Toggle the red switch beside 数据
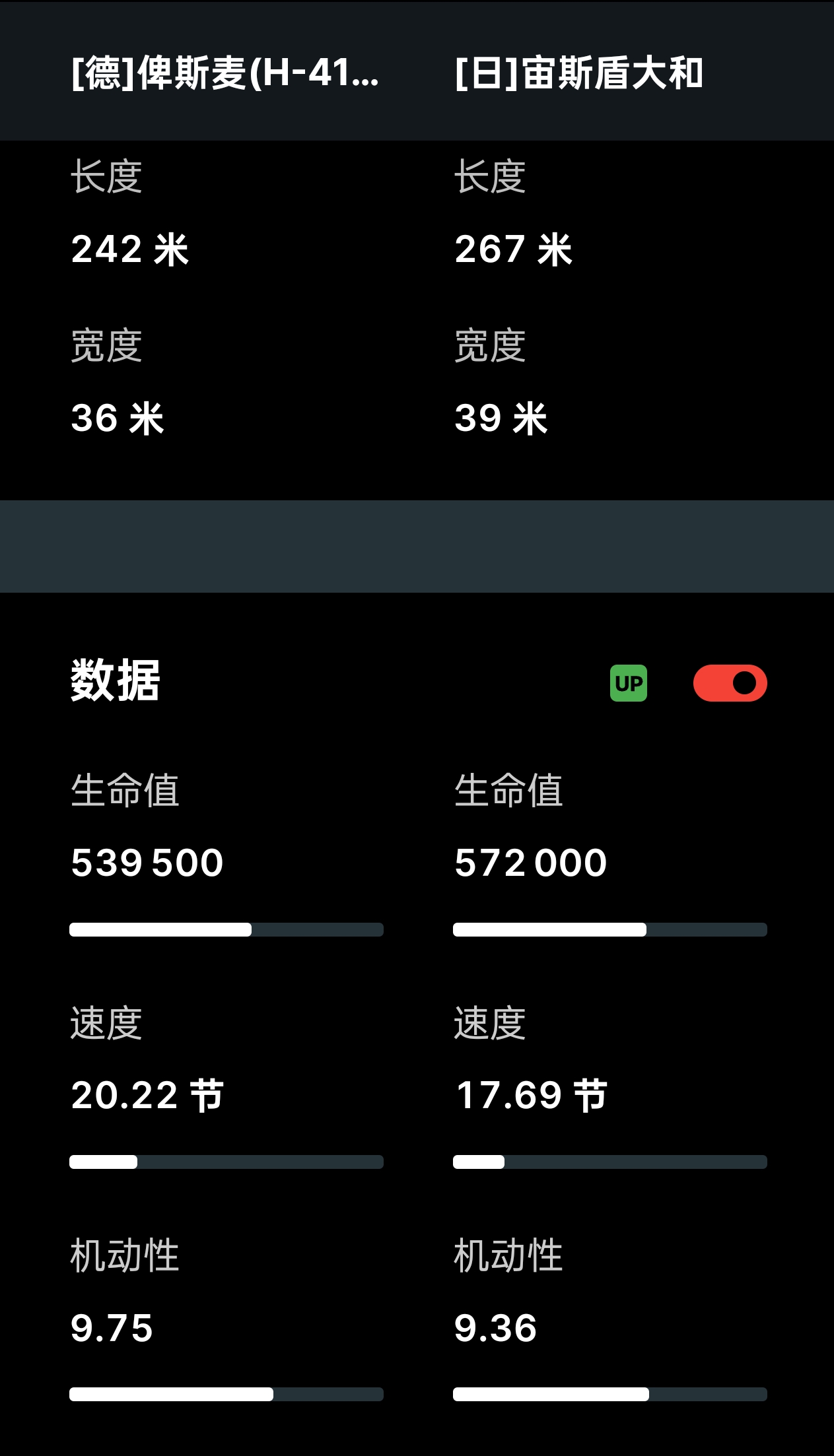Image resolution: width=834 pixels, height=1456 pixels. tap(730, 683)
